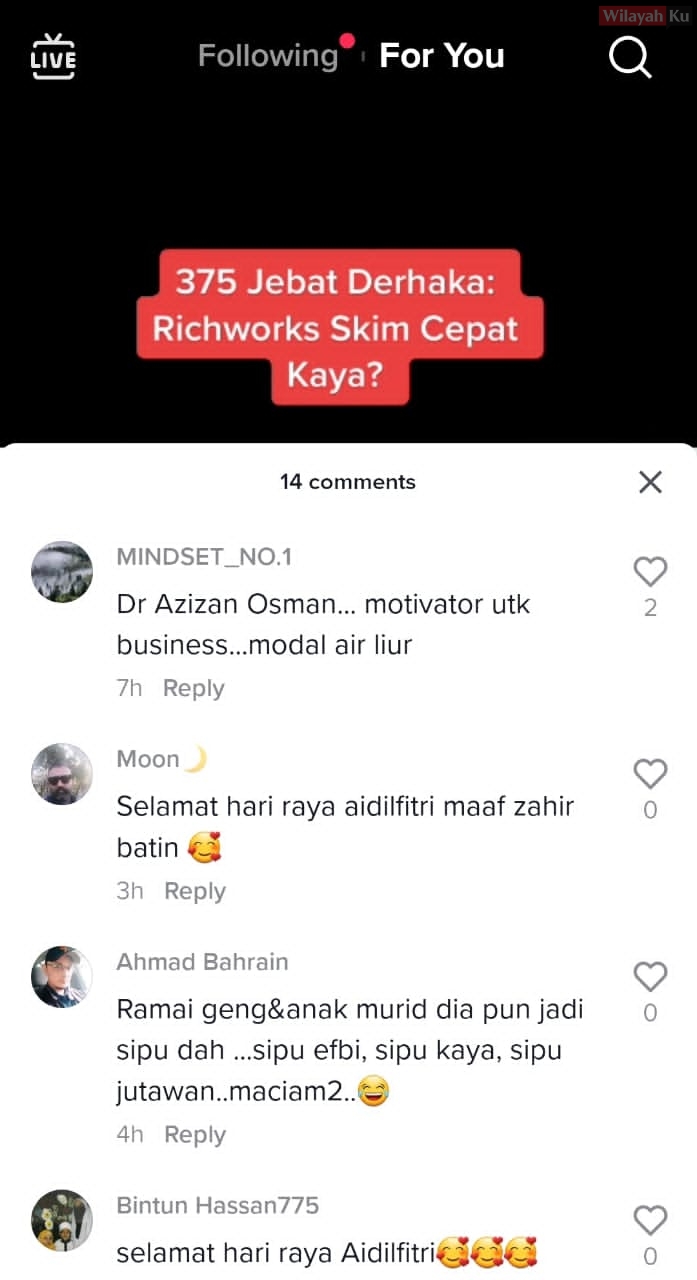Open the search magnifier
697x1280 pixels.
[x=630, y=57]
